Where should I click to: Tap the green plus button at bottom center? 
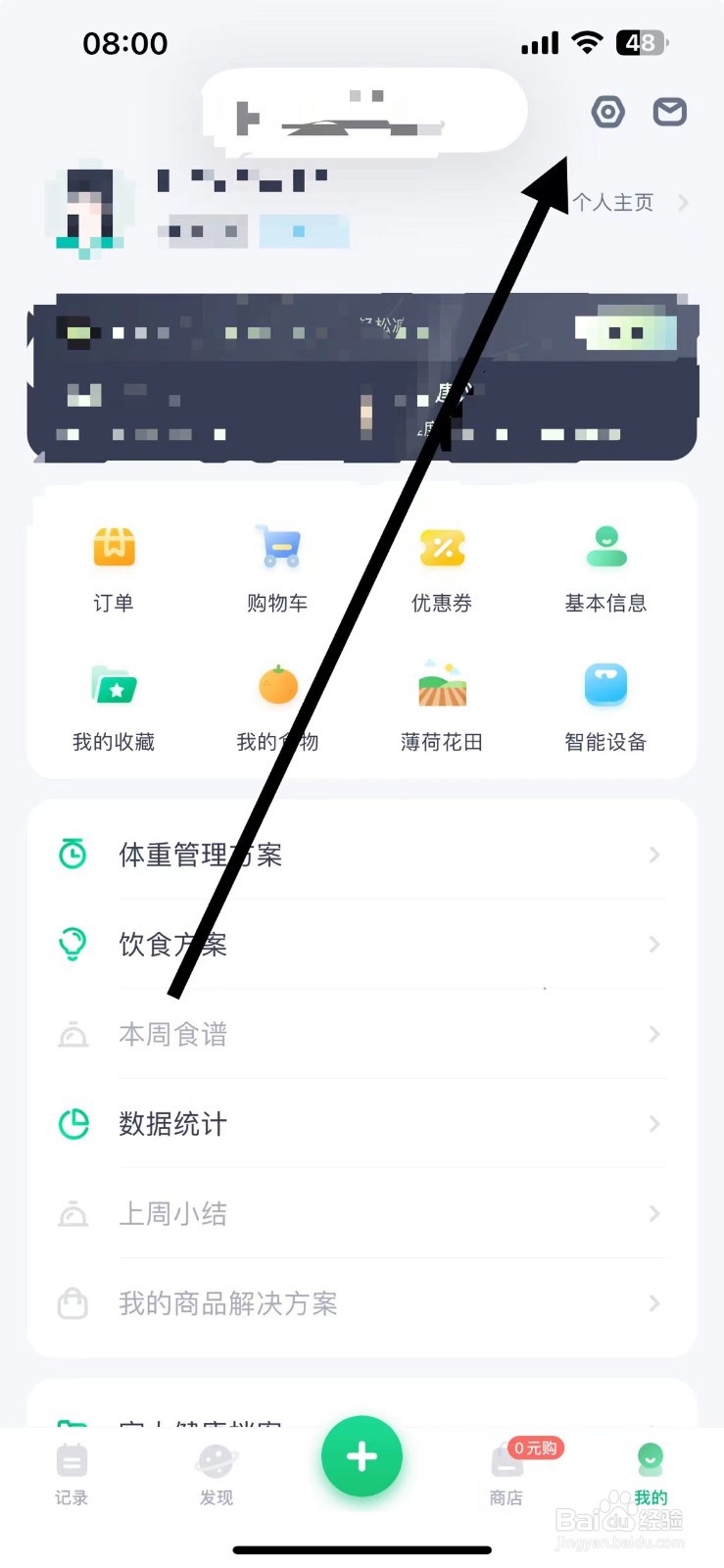click(x=362, y=1456)
